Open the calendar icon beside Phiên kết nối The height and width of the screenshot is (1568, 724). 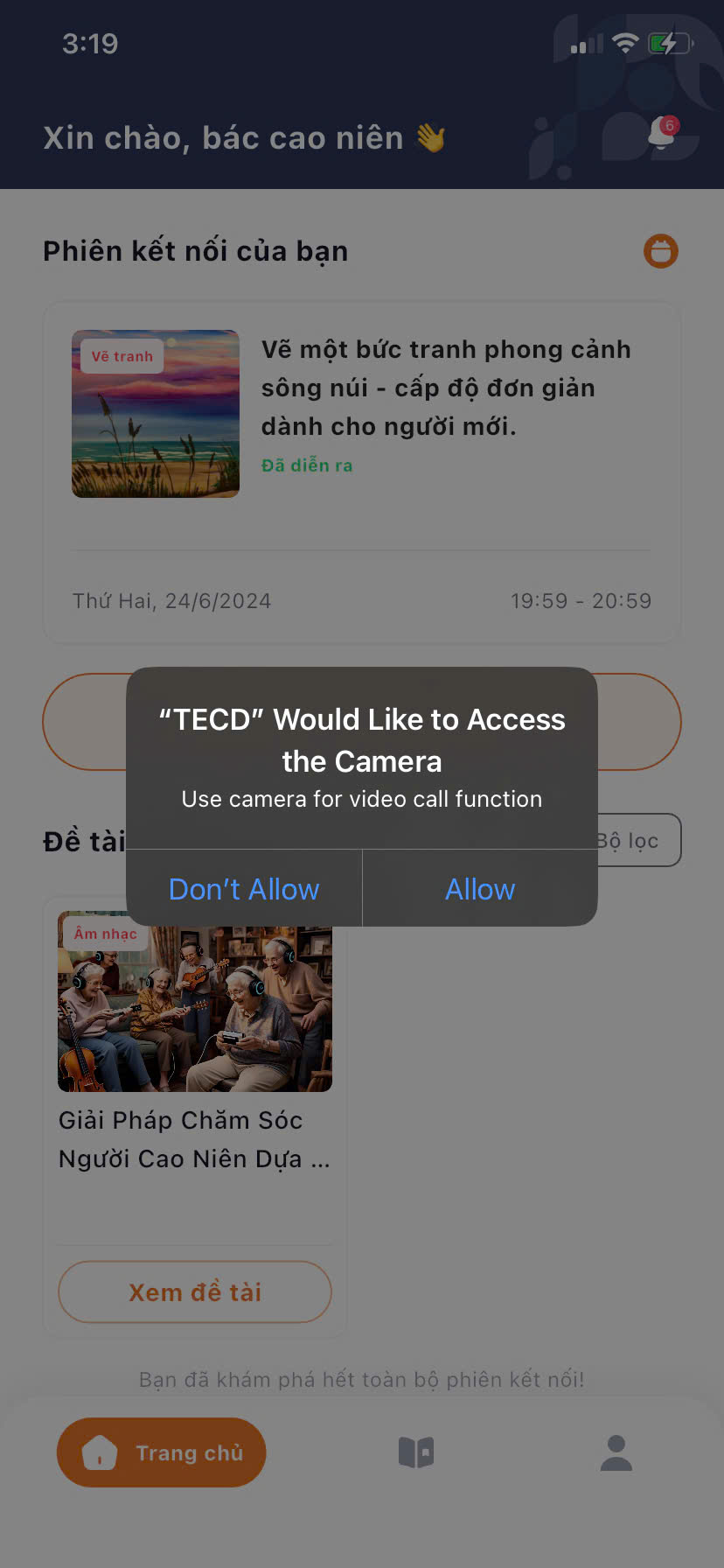(661, 251)
